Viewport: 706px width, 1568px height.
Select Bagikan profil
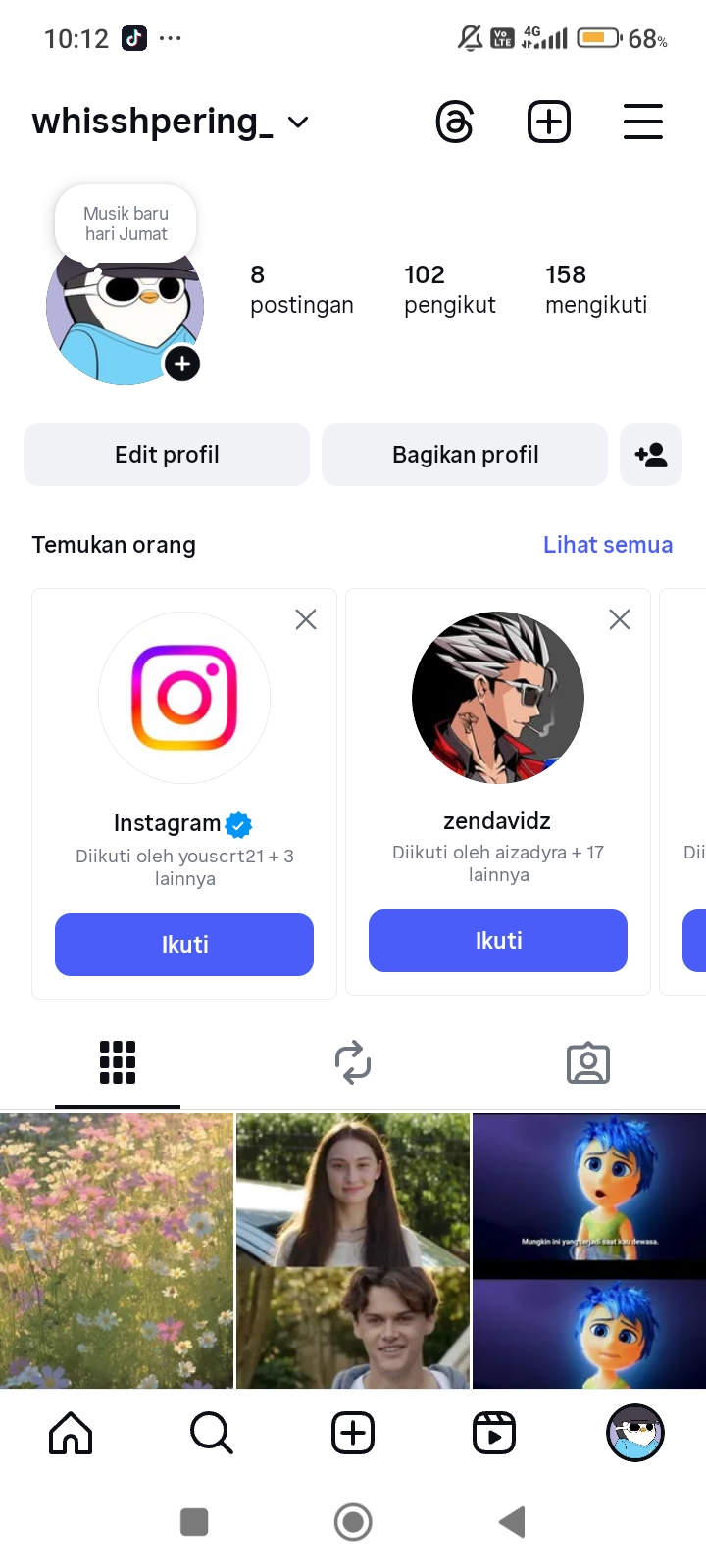coord(465,455)
